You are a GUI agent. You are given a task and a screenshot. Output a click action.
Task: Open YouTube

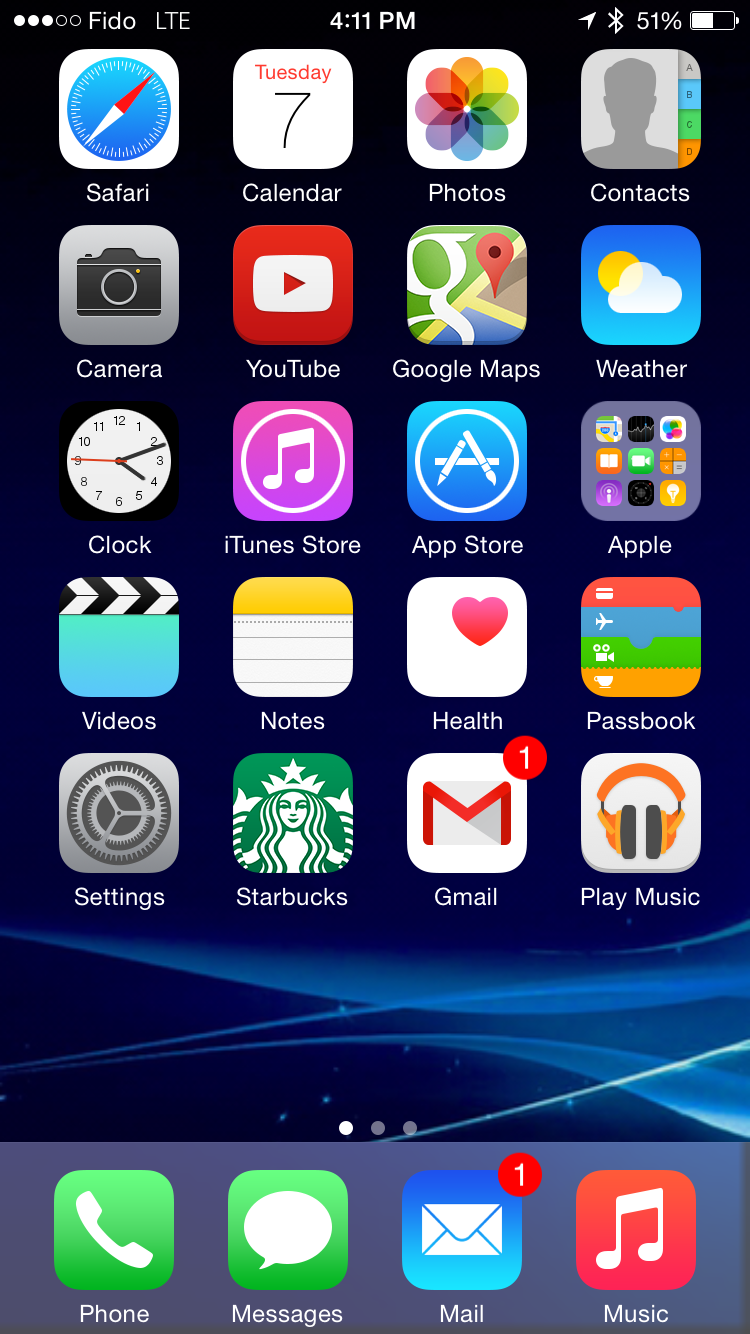(293, 285)
